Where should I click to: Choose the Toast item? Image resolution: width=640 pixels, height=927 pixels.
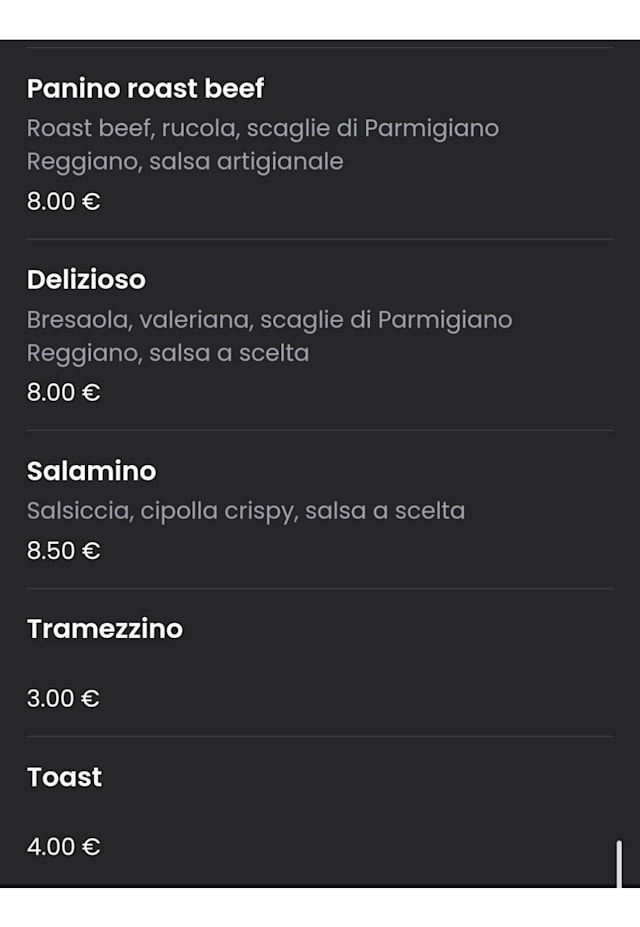(65, 777)
